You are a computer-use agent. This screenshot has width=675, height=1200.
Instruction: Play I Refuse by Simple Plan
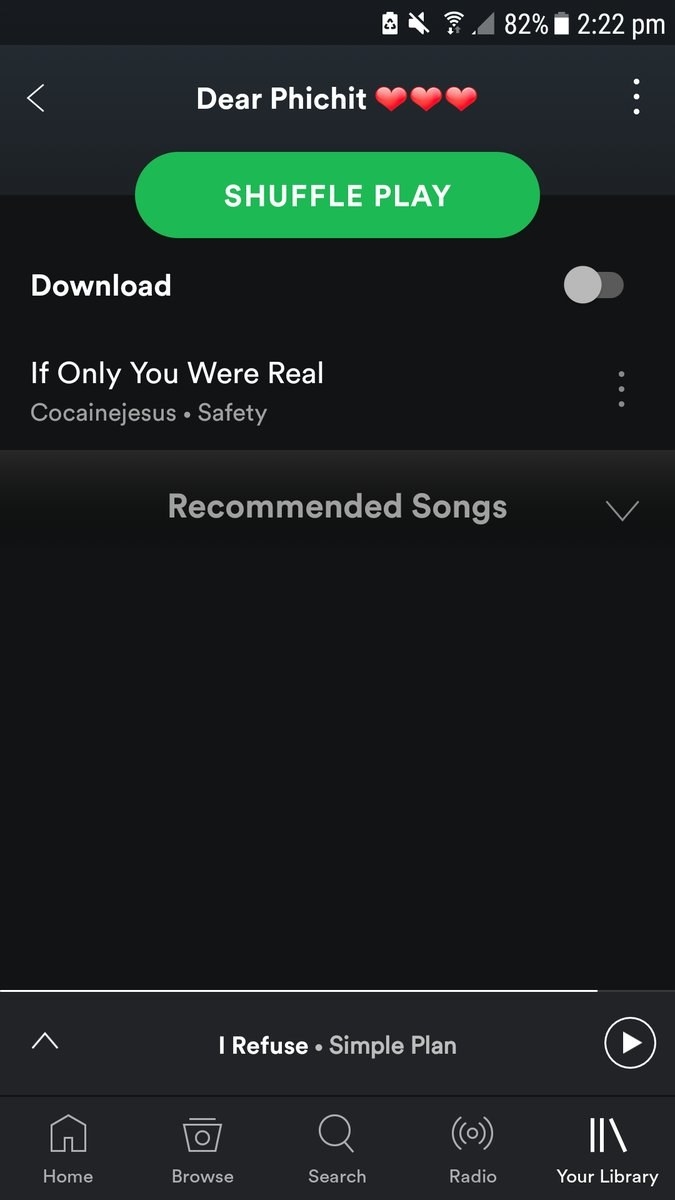[x=630, y=1043]
